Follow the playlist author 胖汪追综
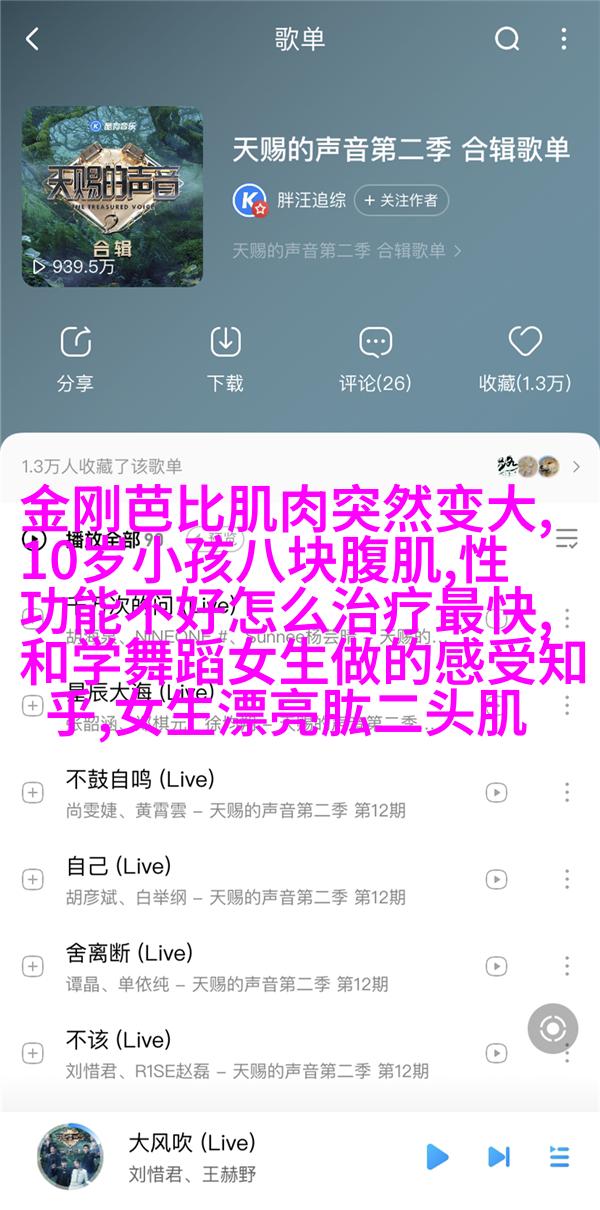600x1210 pixels. 400,200
